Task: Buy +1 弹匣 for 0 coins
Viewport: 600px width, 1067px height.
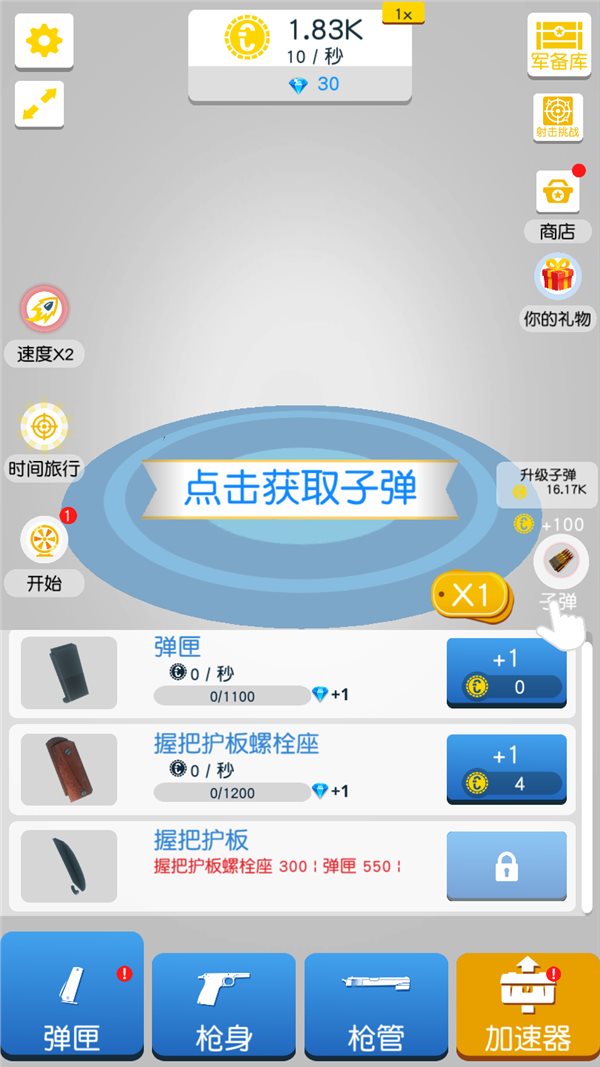Action: [x=506, y=673]
